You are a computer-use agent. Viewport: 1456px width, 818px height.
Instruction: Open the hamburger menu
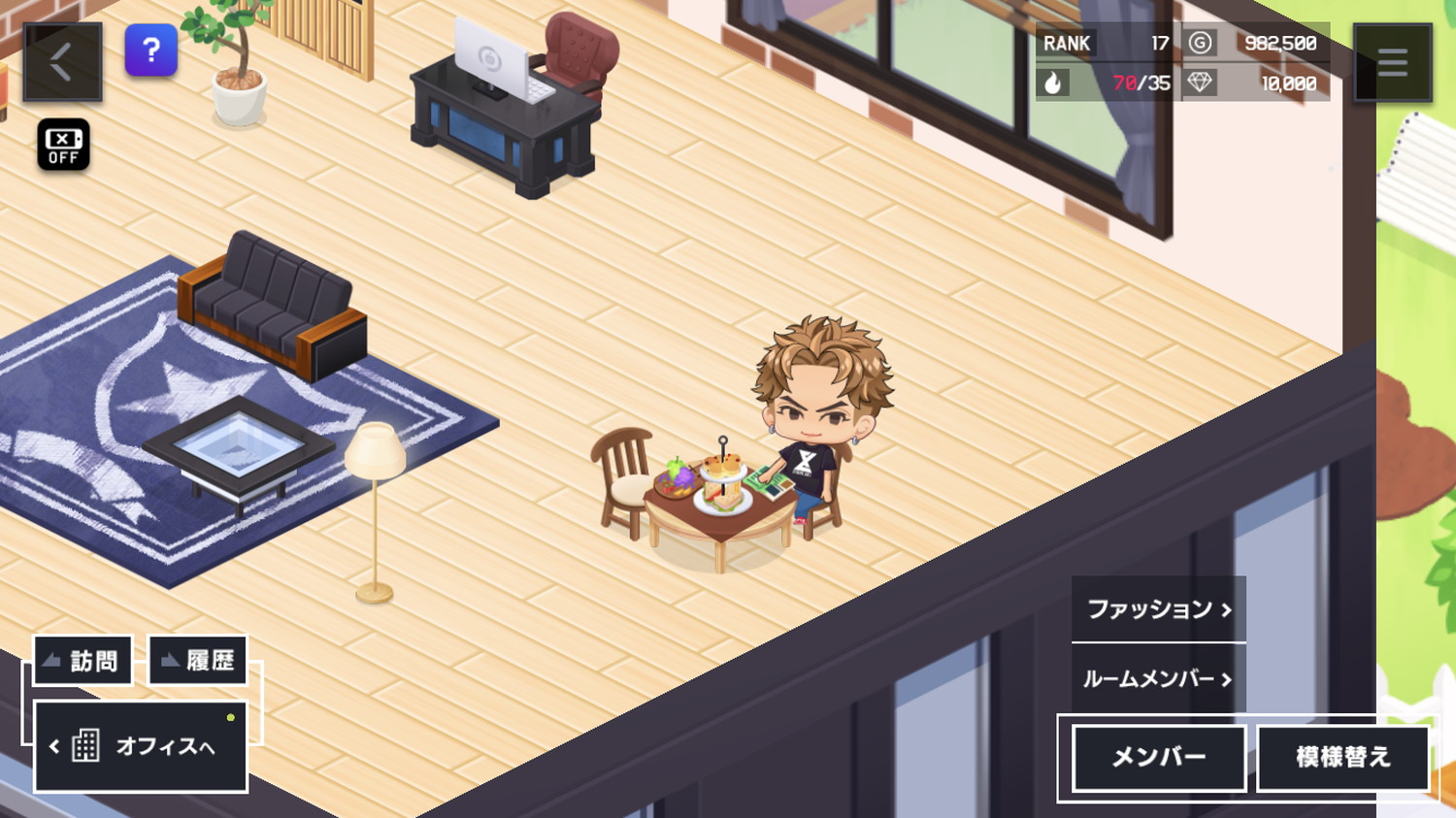1392,62
